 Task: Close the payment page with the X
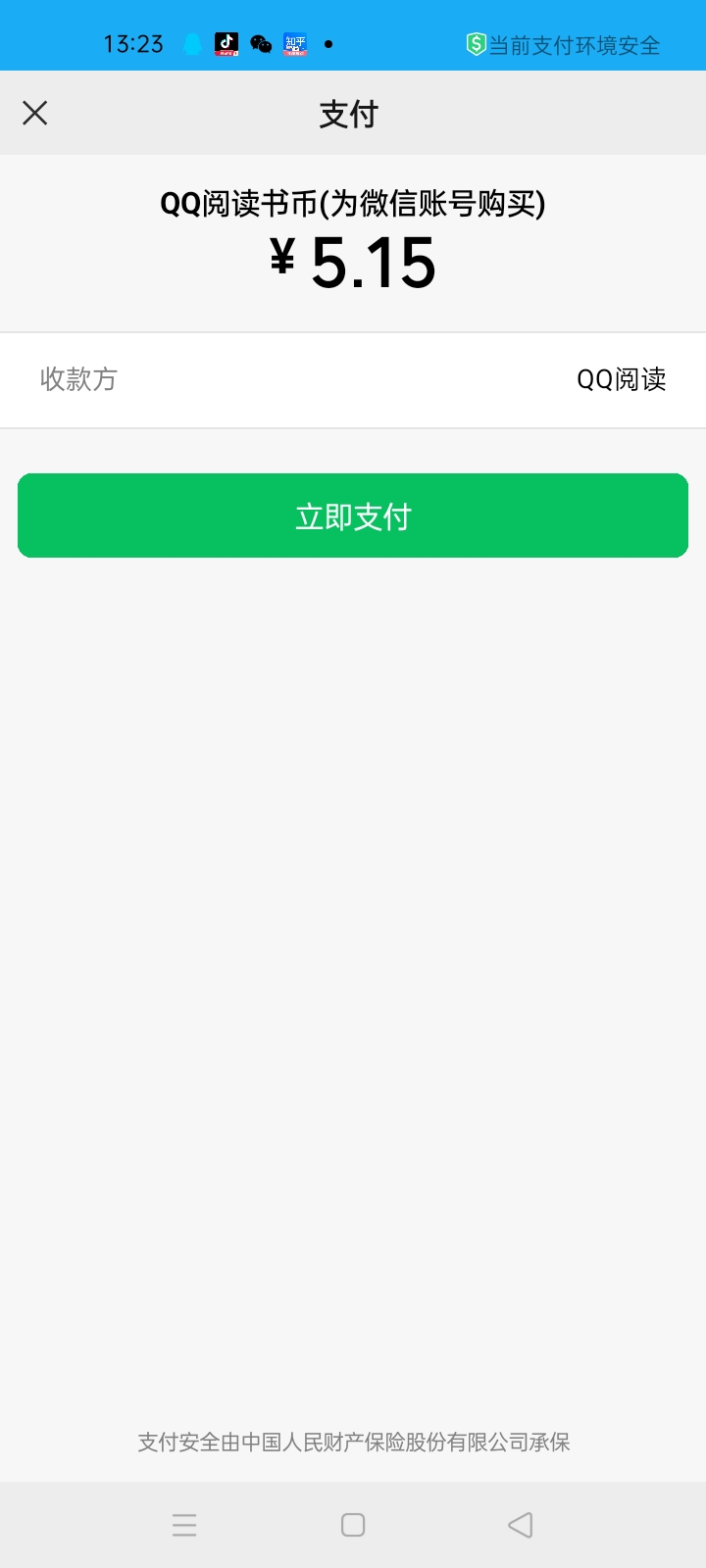35,114
